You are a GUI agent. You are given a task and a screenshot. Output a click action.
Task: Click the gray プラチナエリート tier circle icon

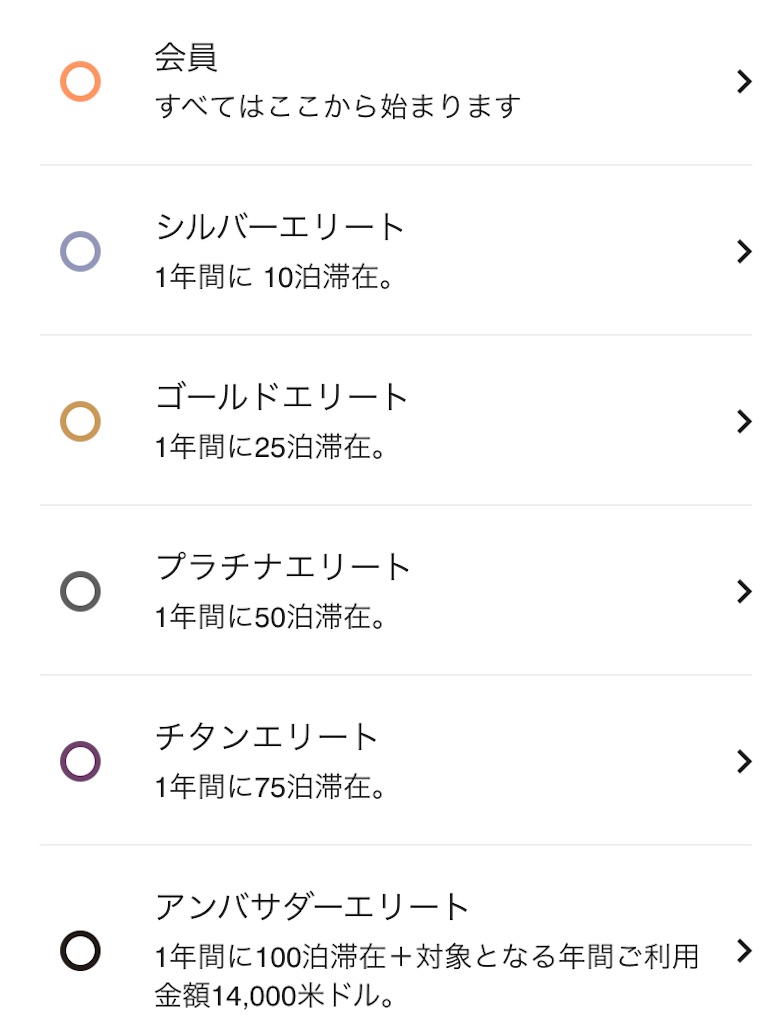[78, 592]
